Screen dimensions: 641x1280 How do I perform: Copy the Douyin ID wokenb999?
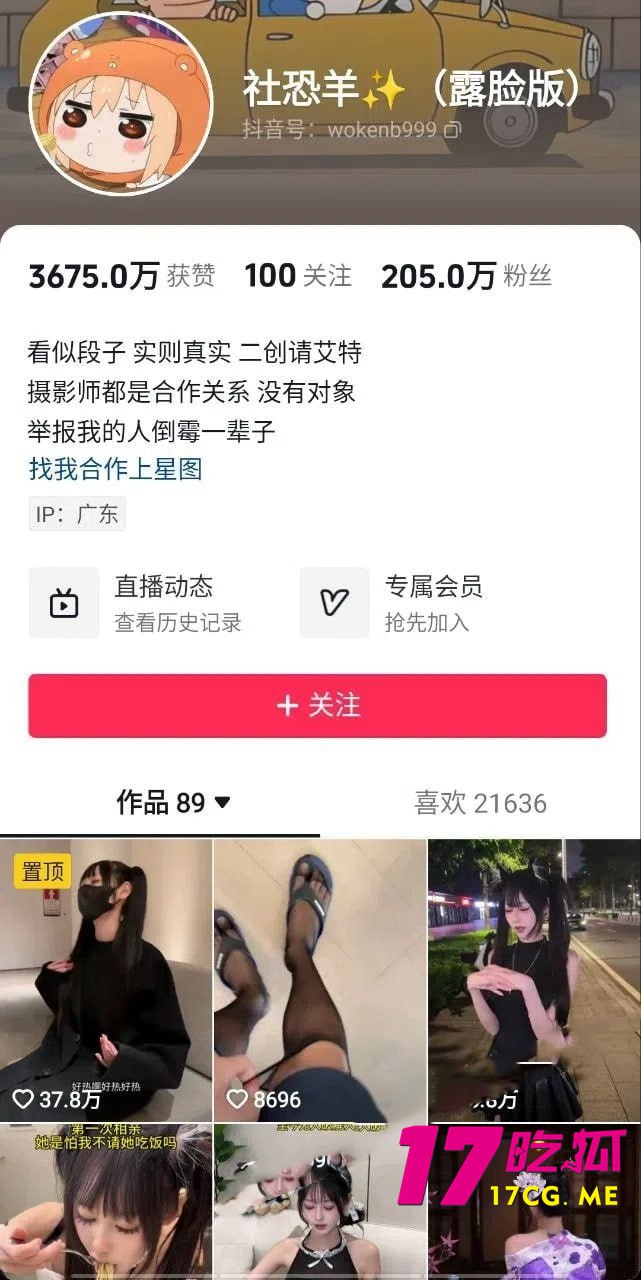[x=453, y=130]
